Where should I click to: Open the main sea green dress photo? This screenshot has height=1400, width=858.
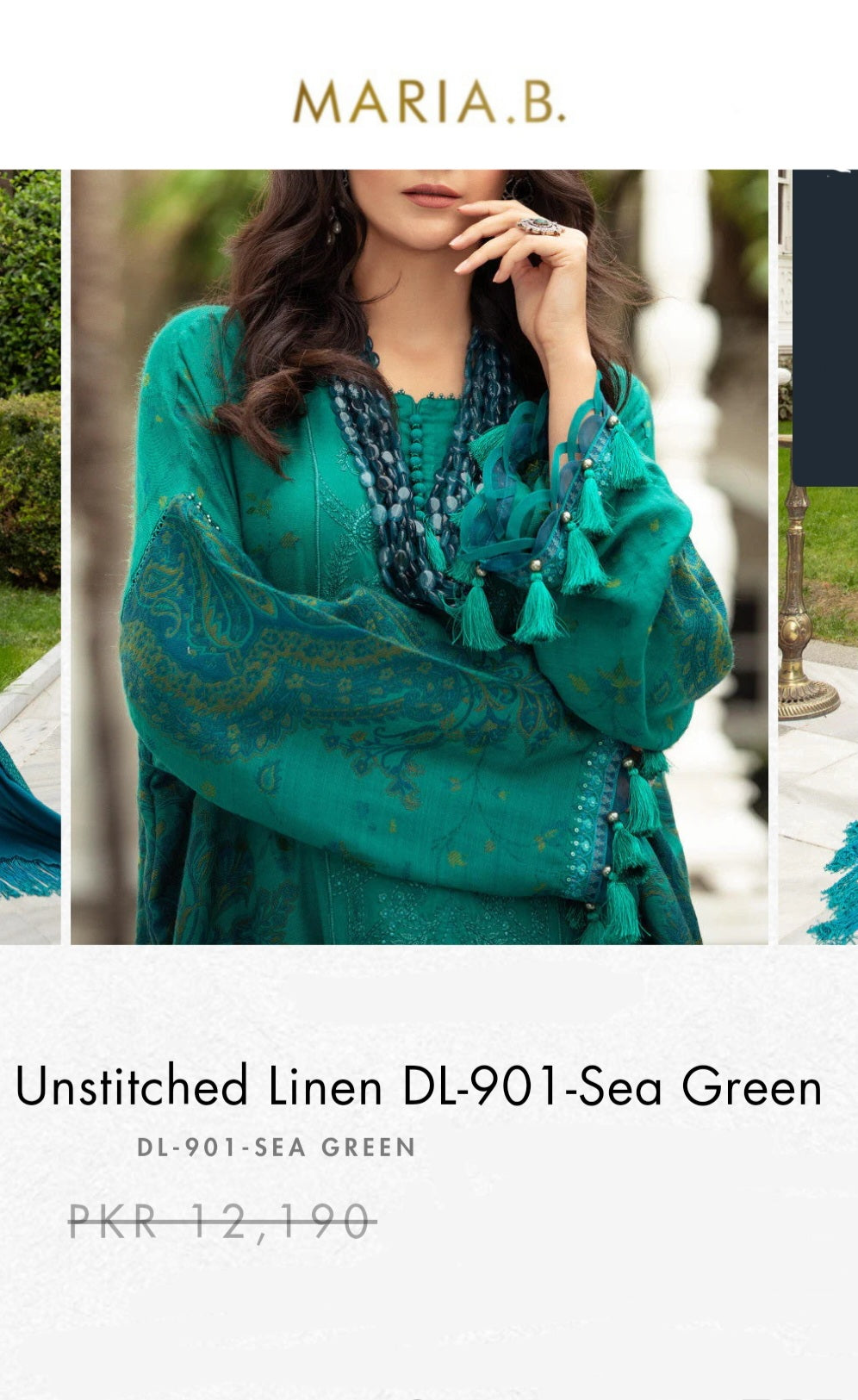[419, 557]
